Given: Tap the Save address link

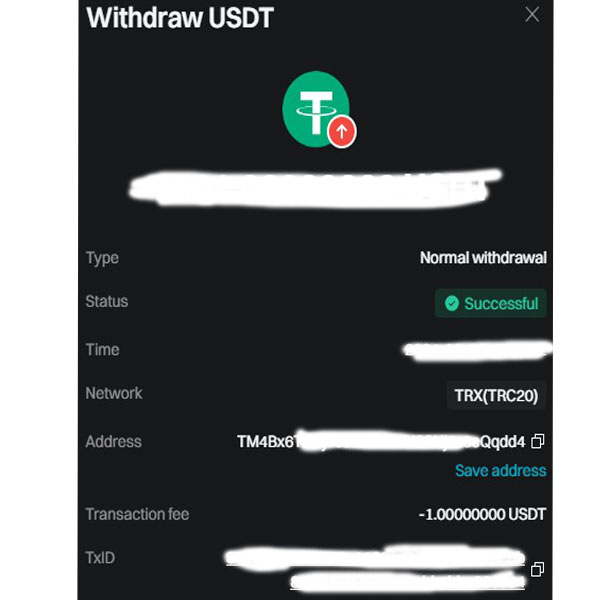Looking at the screenshot, I should 500,470.
